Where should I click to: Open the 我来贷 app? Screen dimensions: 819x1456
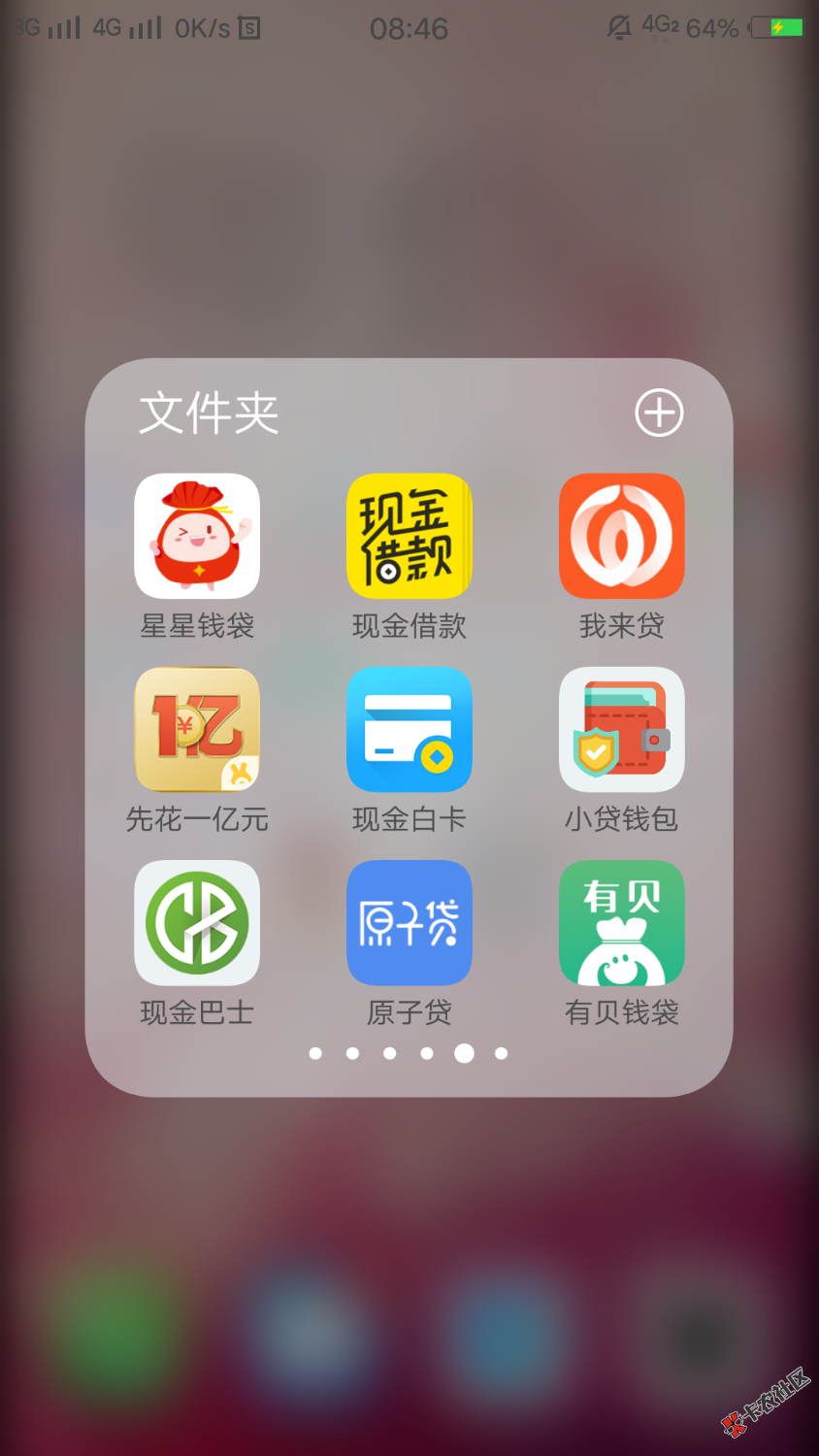click(621, 536)
